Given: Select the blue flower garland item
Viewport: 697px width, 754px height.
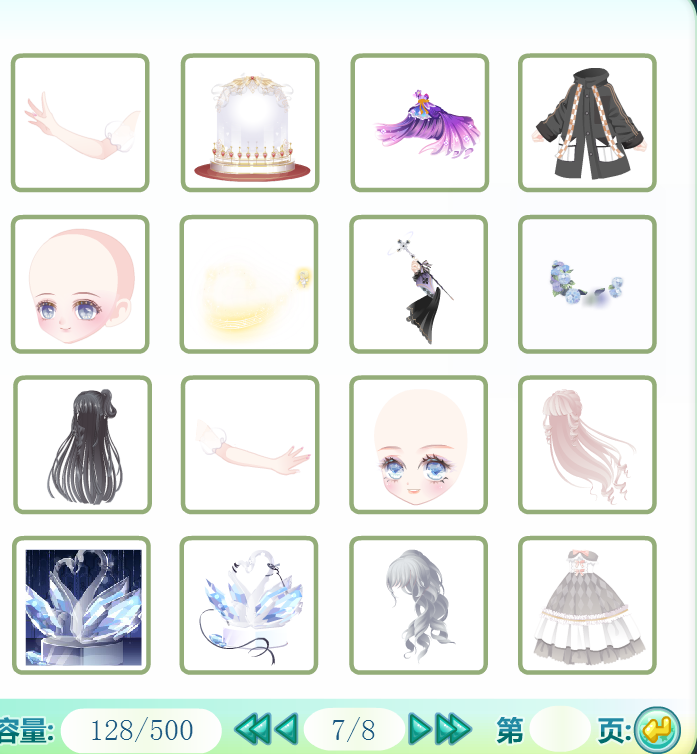Looking at the screenshot, I should (x=587, y=285).
